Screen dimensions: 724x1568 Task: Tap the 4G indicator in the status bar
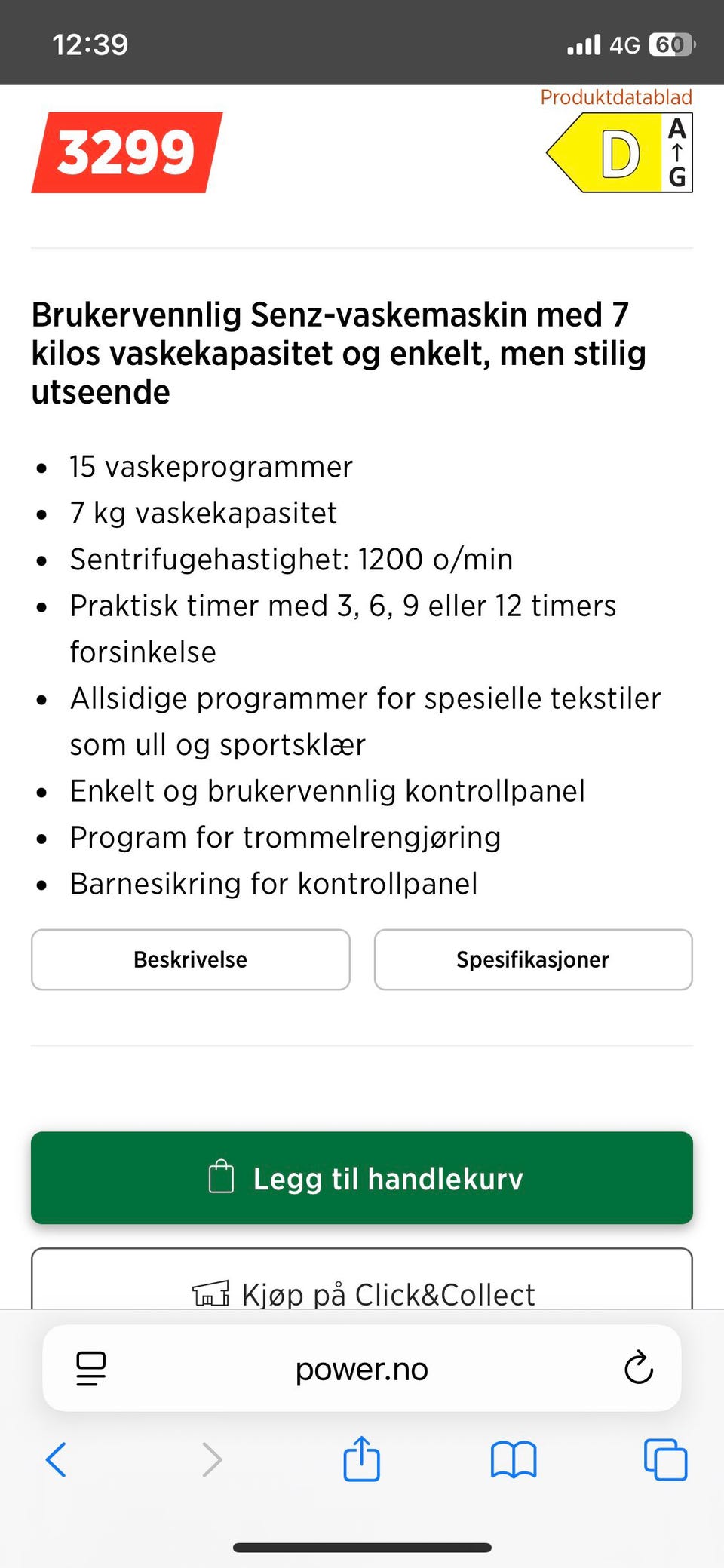(x=627, y=43)
